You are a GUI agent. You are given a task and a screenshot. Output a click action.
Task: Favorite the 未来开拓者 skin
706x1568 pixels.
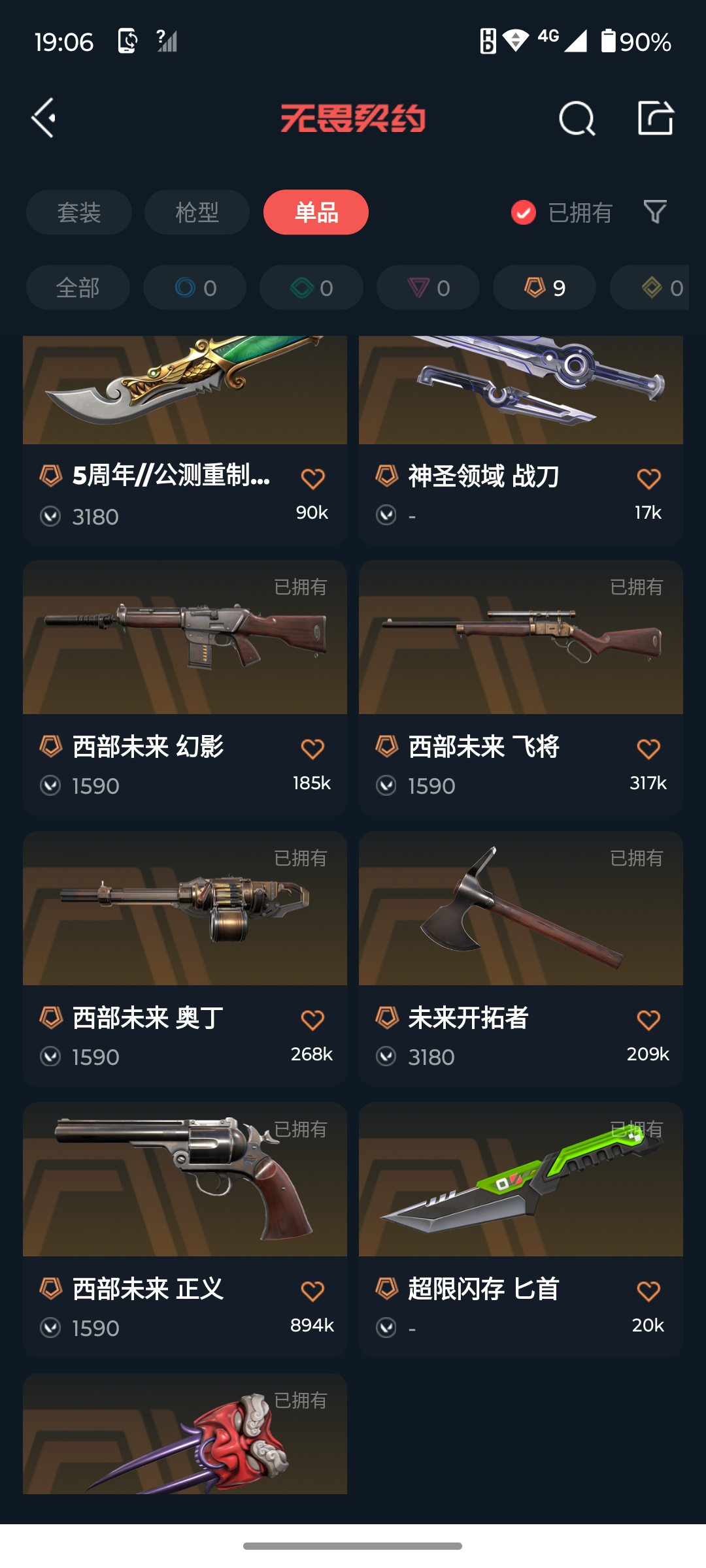pyautogui.click(x=648, y=1020)
